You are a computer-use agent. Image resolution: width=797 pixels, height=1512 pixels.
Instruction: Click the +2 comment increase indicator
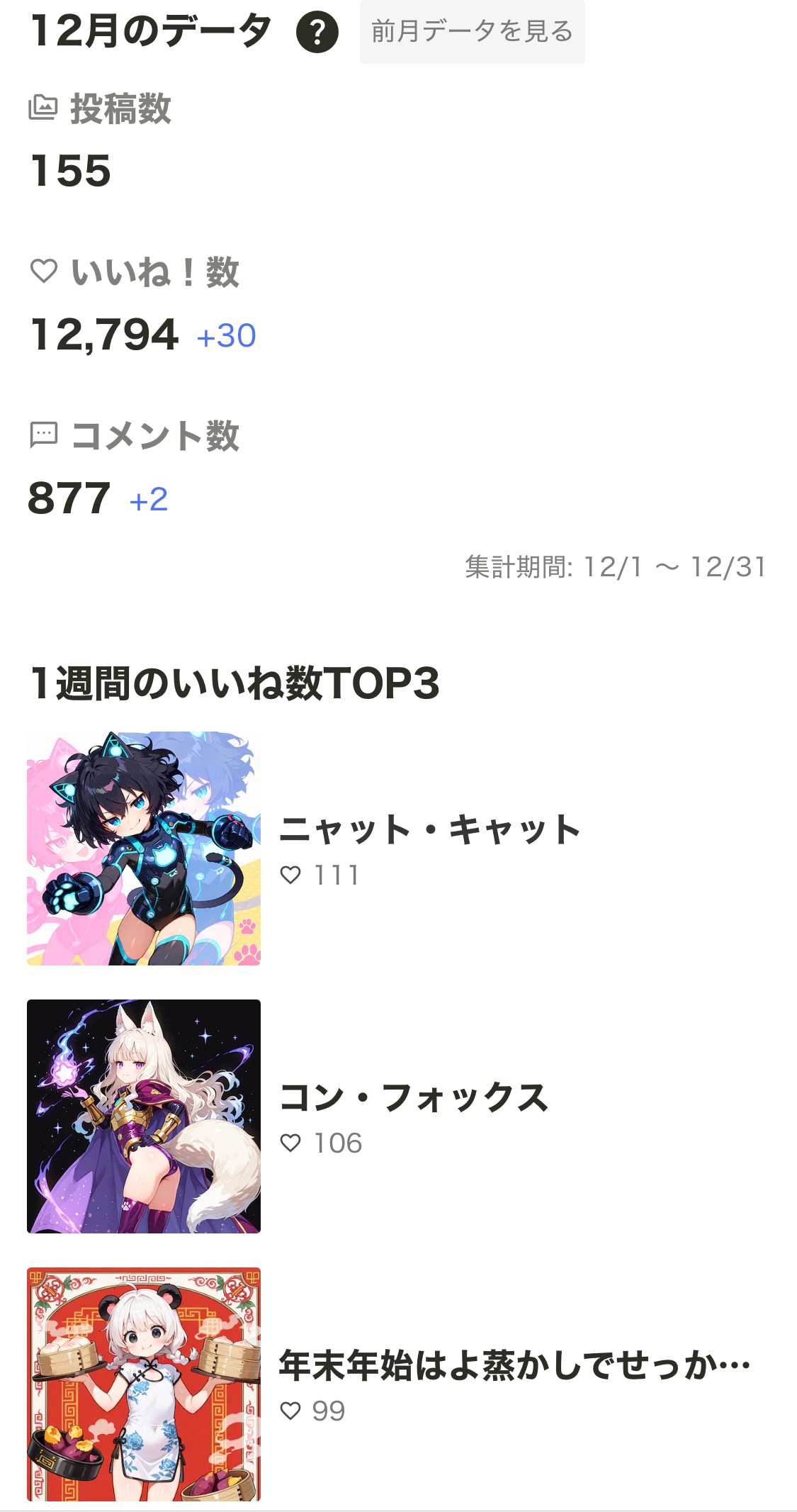[x=149, y=500]
